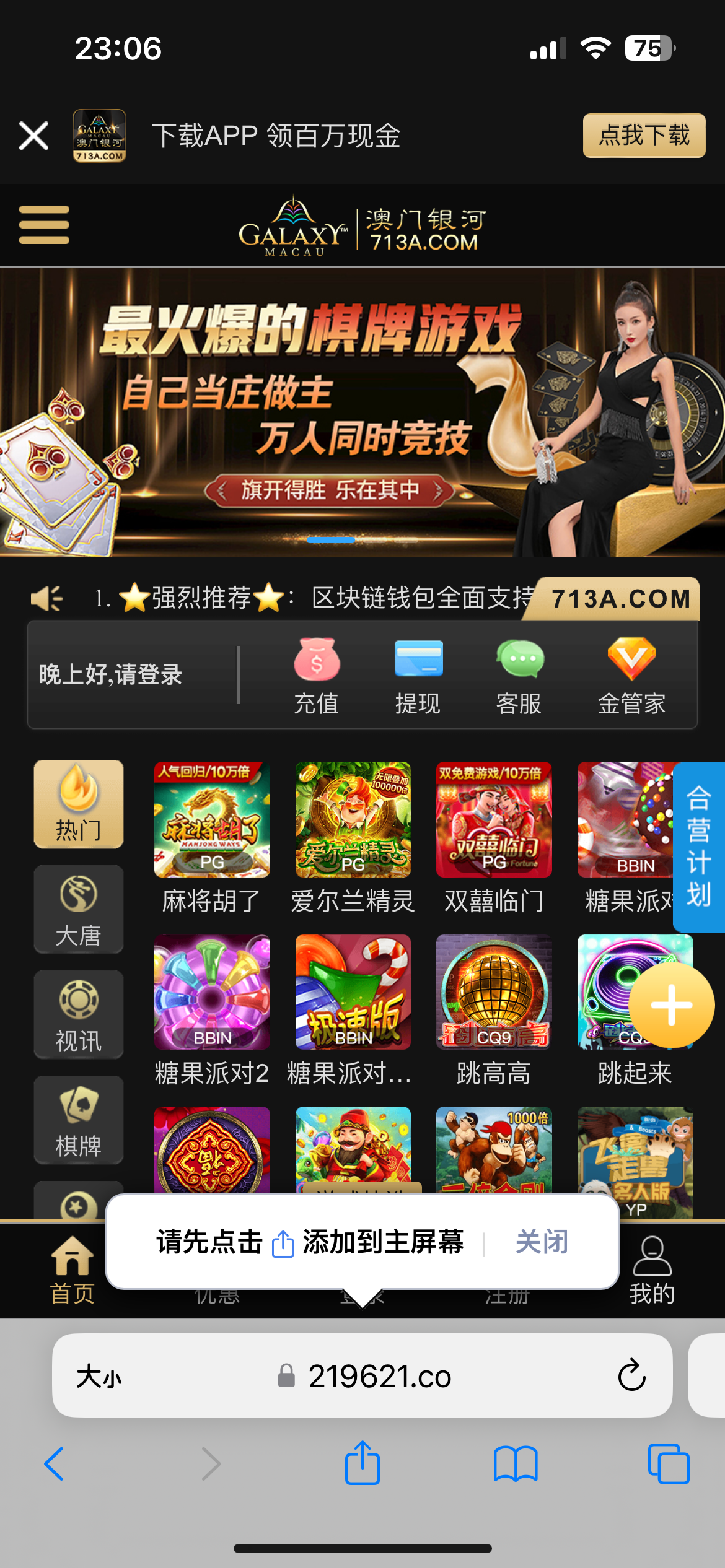Viewport: 725px width, 1568px height.
Task: Open the hamburger drawer menu
Action: coord(44,225)
